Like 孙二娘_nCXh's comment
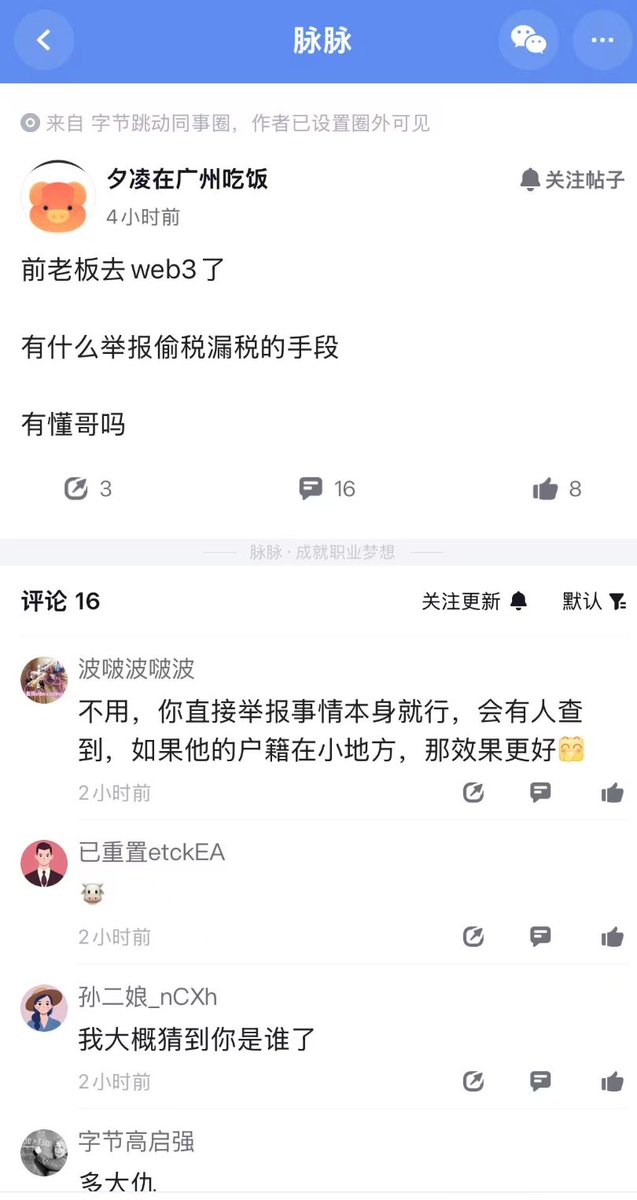The image size is (637, 1200). (x=612, y=1081)
